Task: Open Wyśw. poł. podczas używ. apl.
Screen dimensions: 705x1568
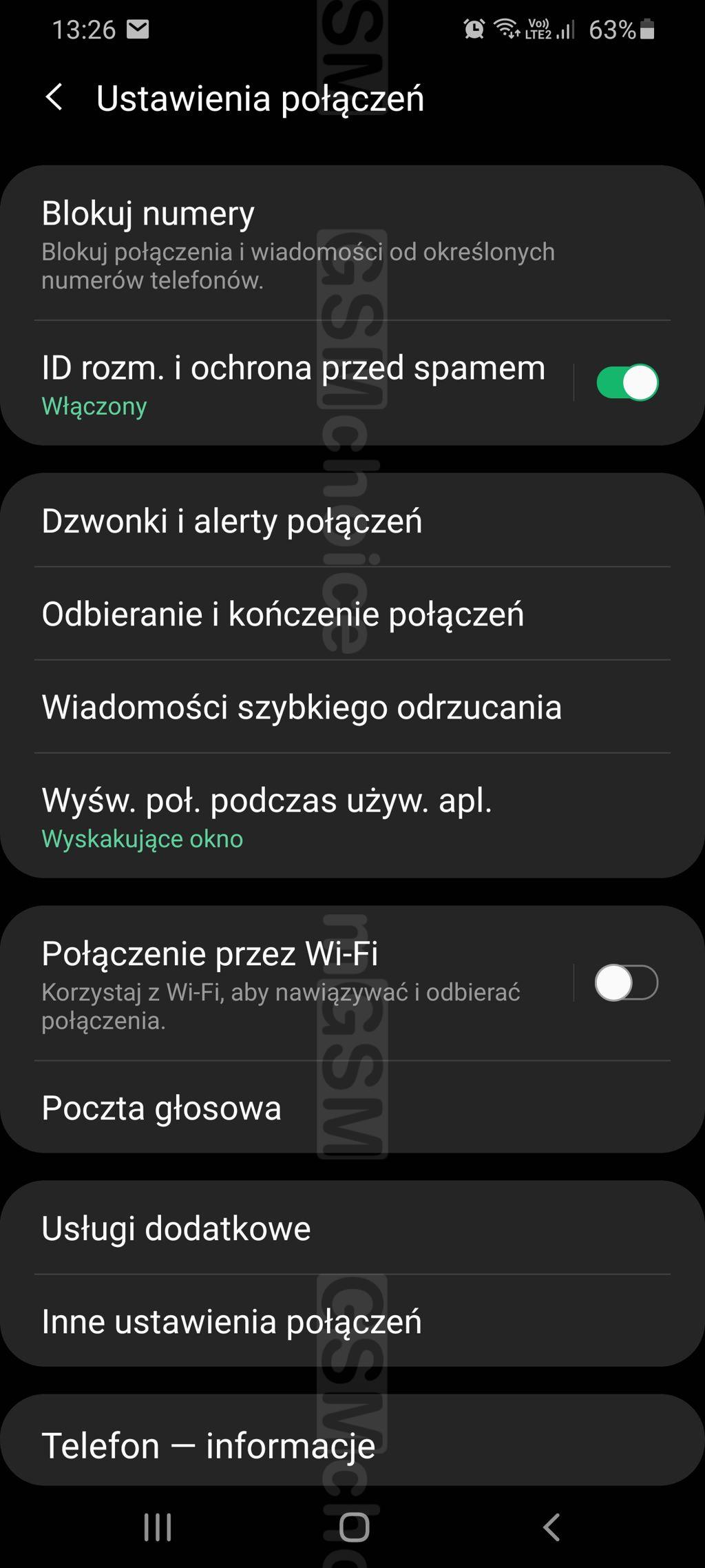Action: [352, 816]
